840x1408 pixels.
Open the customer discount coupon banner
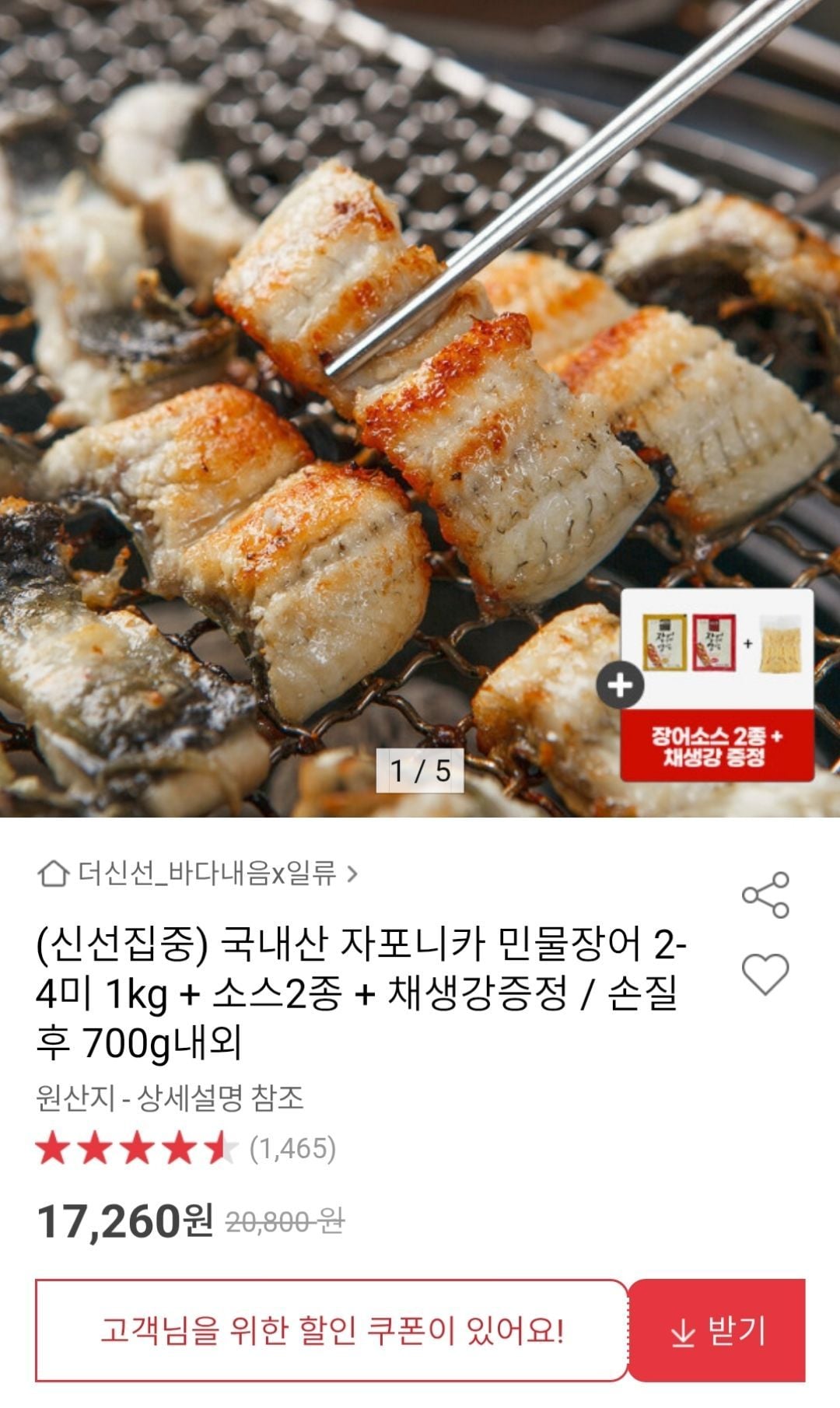[331, 1331]
